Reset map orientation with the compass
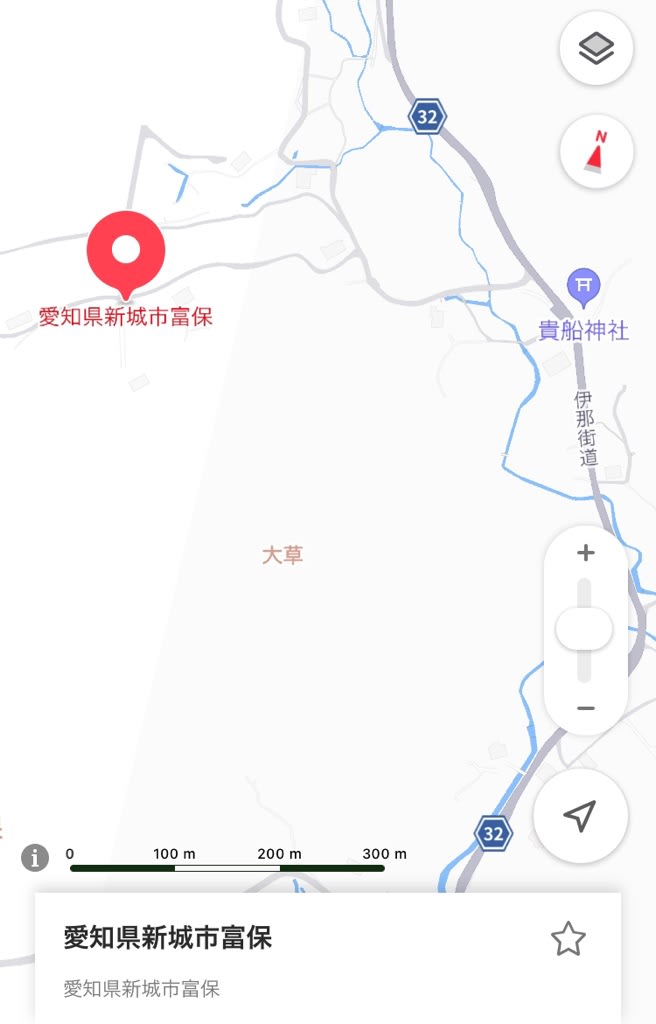This screenshot has height=1024, width=656. pyautogui.click(x=596, y=152)
